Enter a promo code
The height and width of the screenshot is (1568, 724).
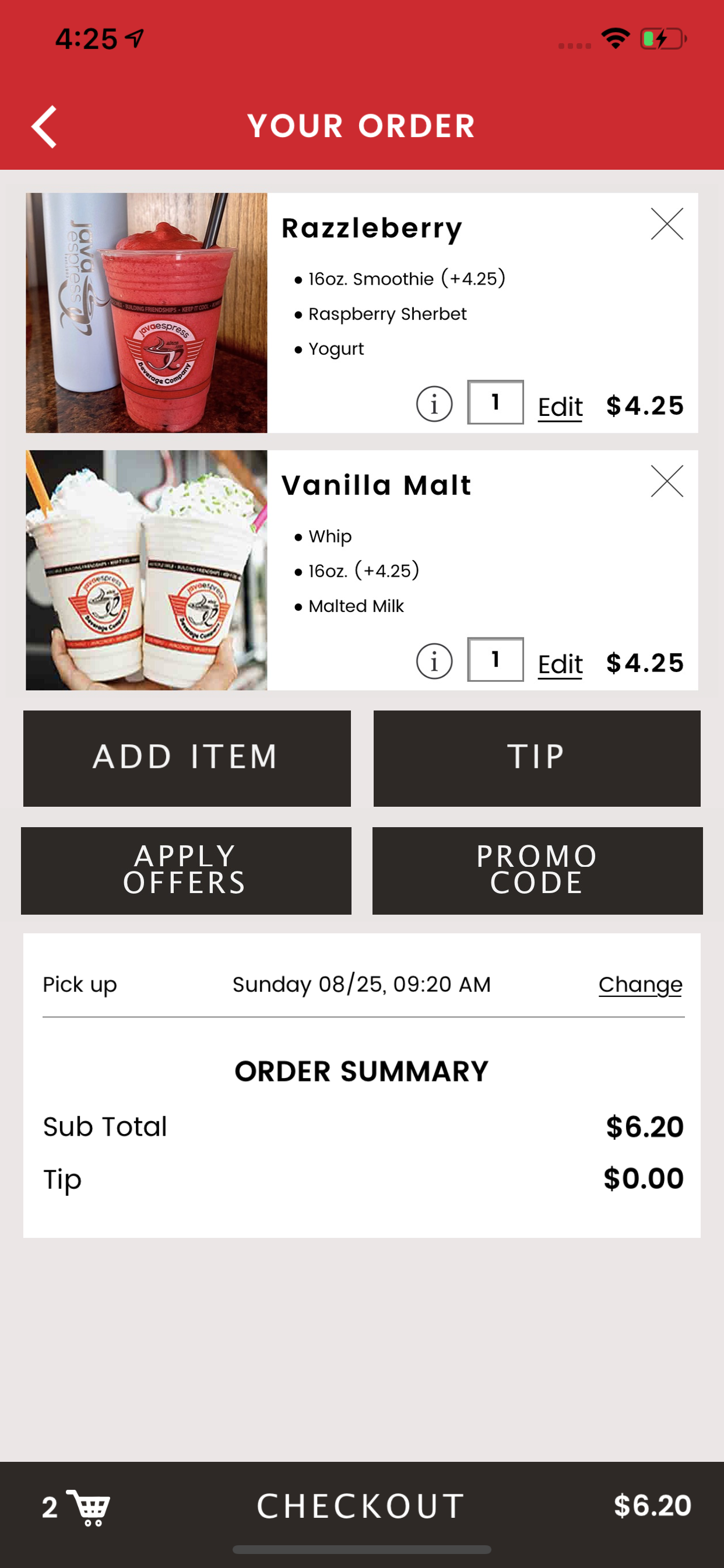(537, 870)
